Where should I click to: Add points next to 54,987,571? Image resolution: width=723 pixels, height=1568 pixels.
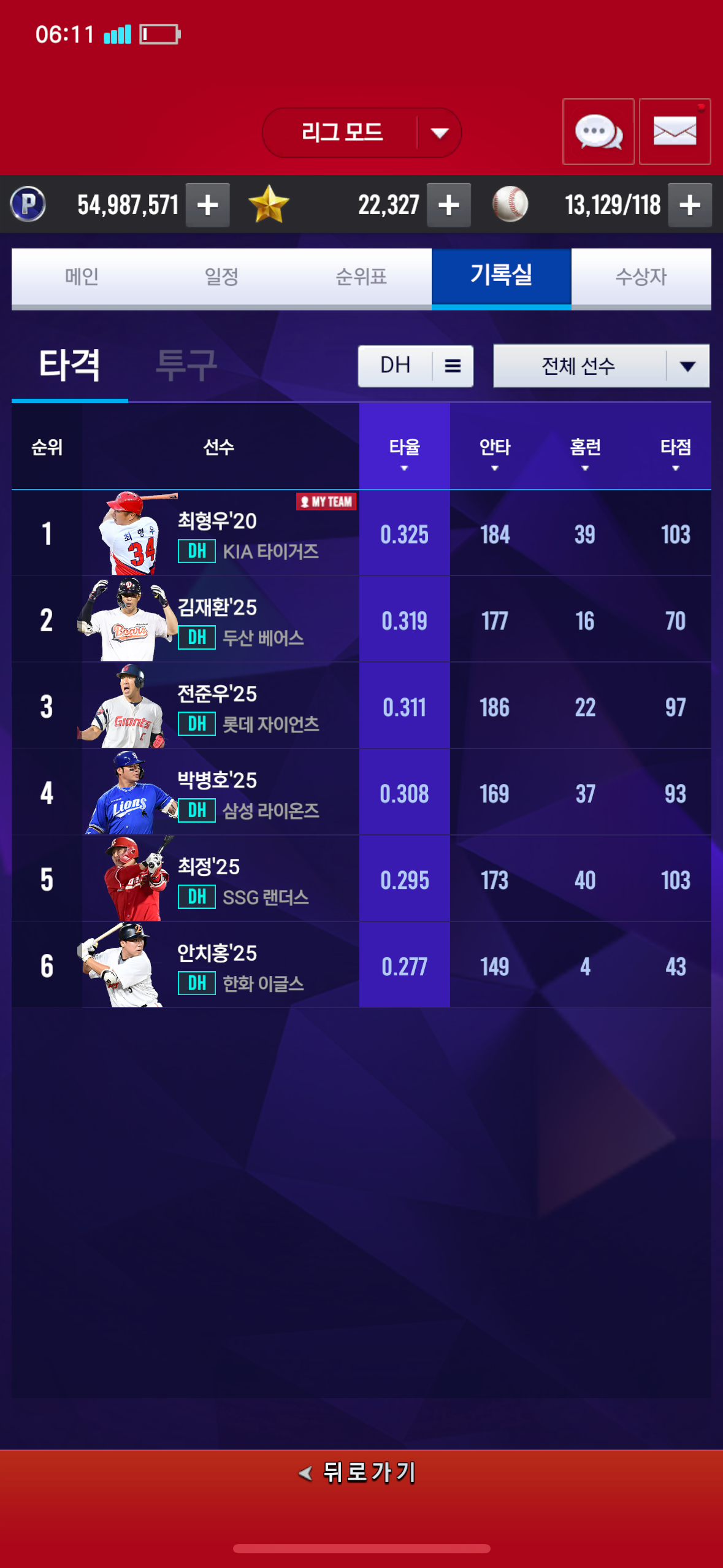click(207, 205)
